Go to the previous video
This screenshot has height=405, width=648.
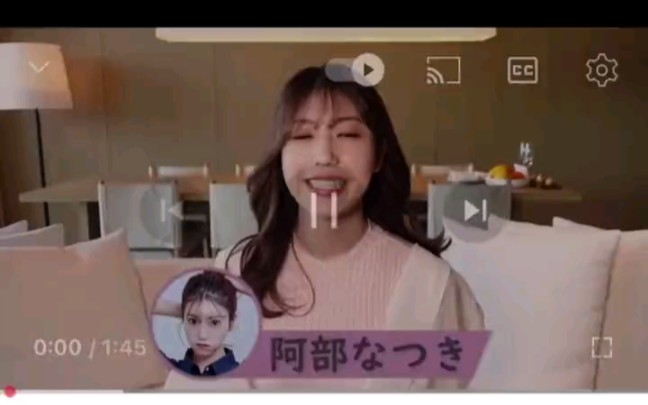172,211
